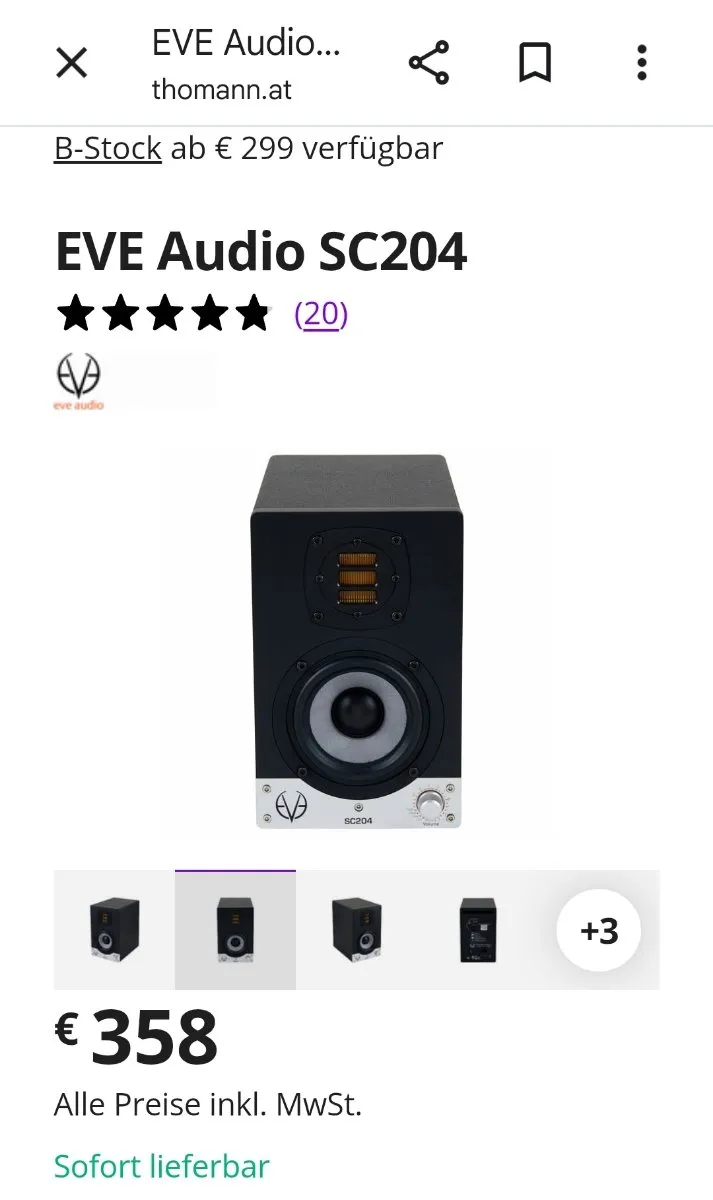Open the B-Stock link
Image resolution: width=713 pixels, height=1200 pixels.
(108, 149)
